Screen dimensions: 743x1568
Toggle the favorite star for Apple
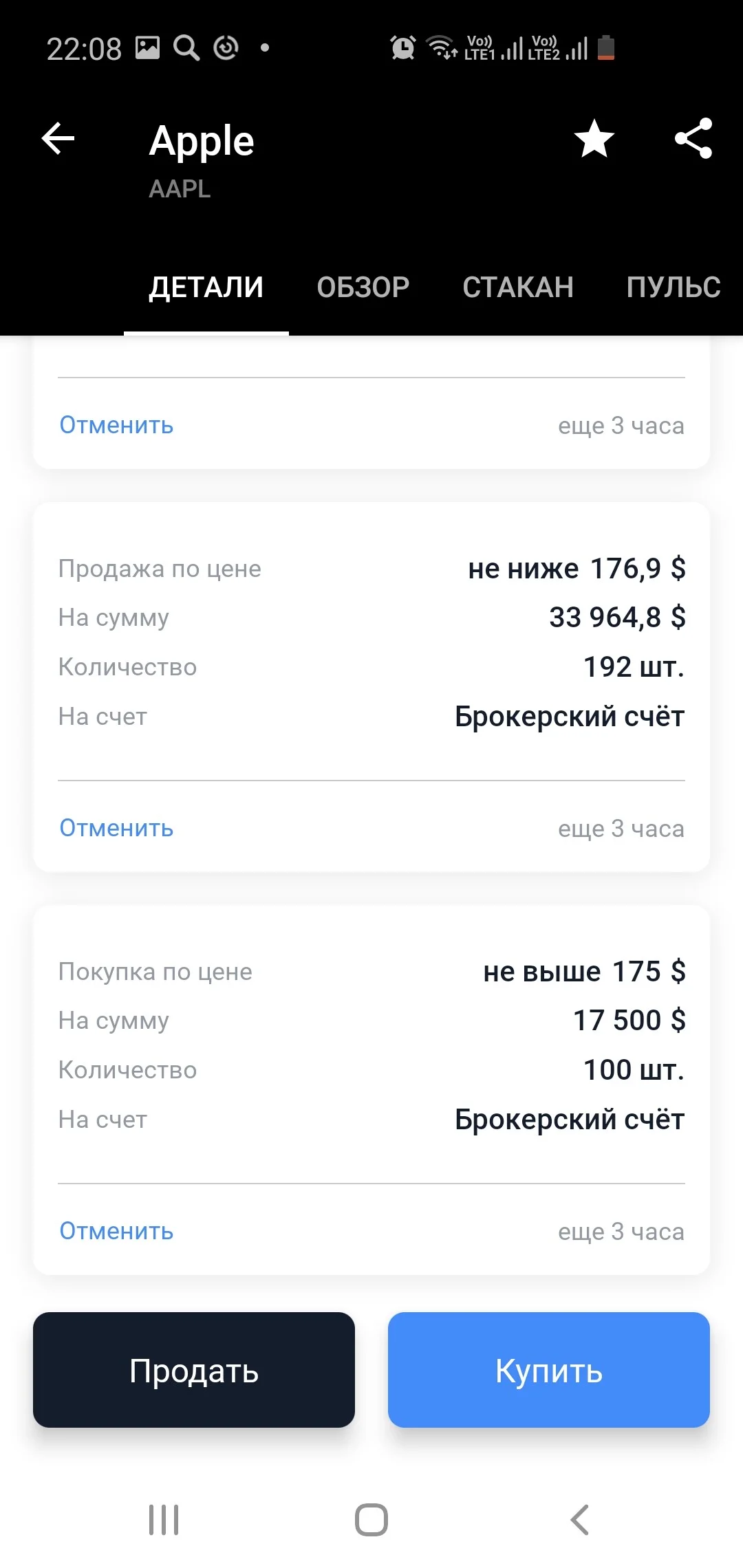coord(594,139)
